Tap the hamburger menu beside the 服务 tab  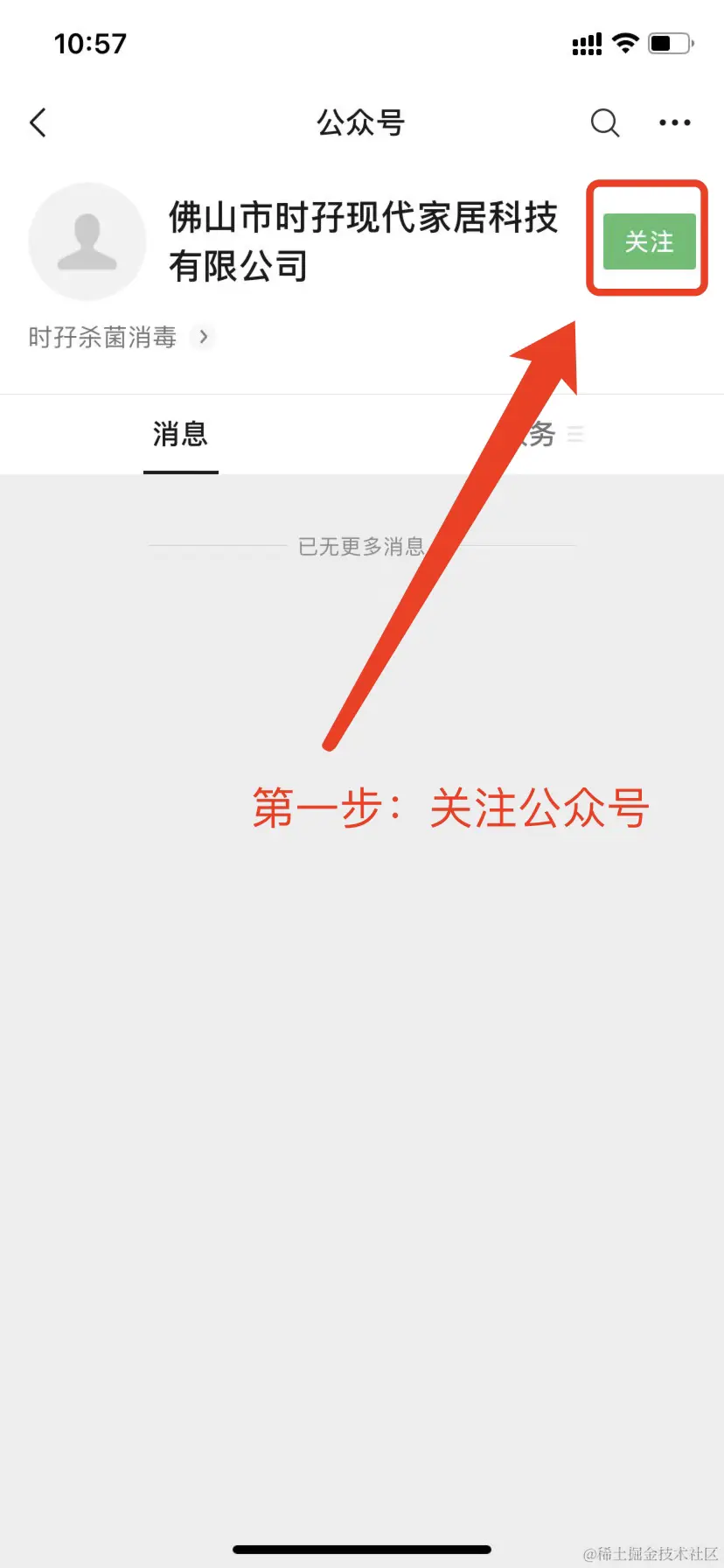pyautogui.click(x=576, y=433)
